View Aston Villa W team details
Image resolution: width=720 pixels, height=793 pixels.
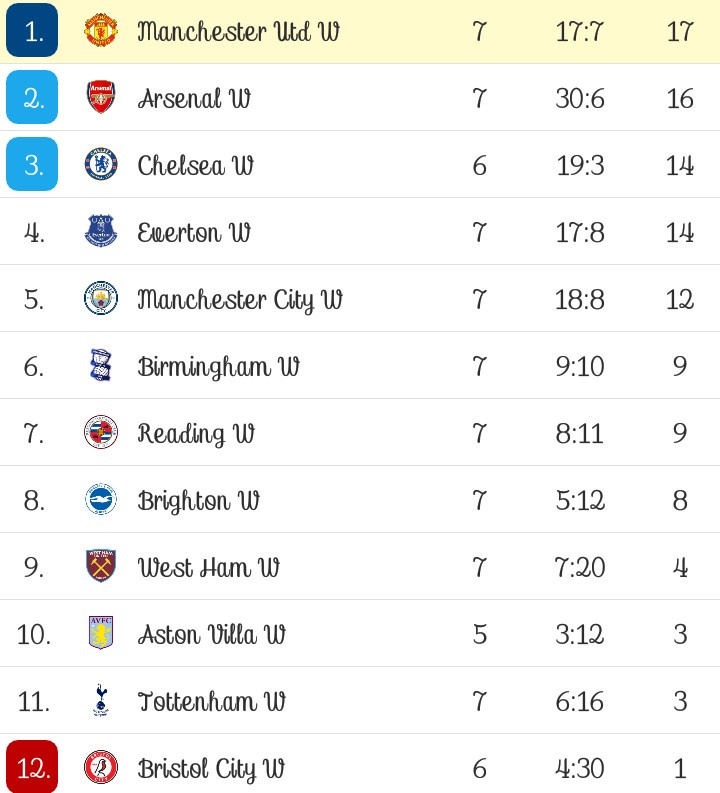click(212, 634)
